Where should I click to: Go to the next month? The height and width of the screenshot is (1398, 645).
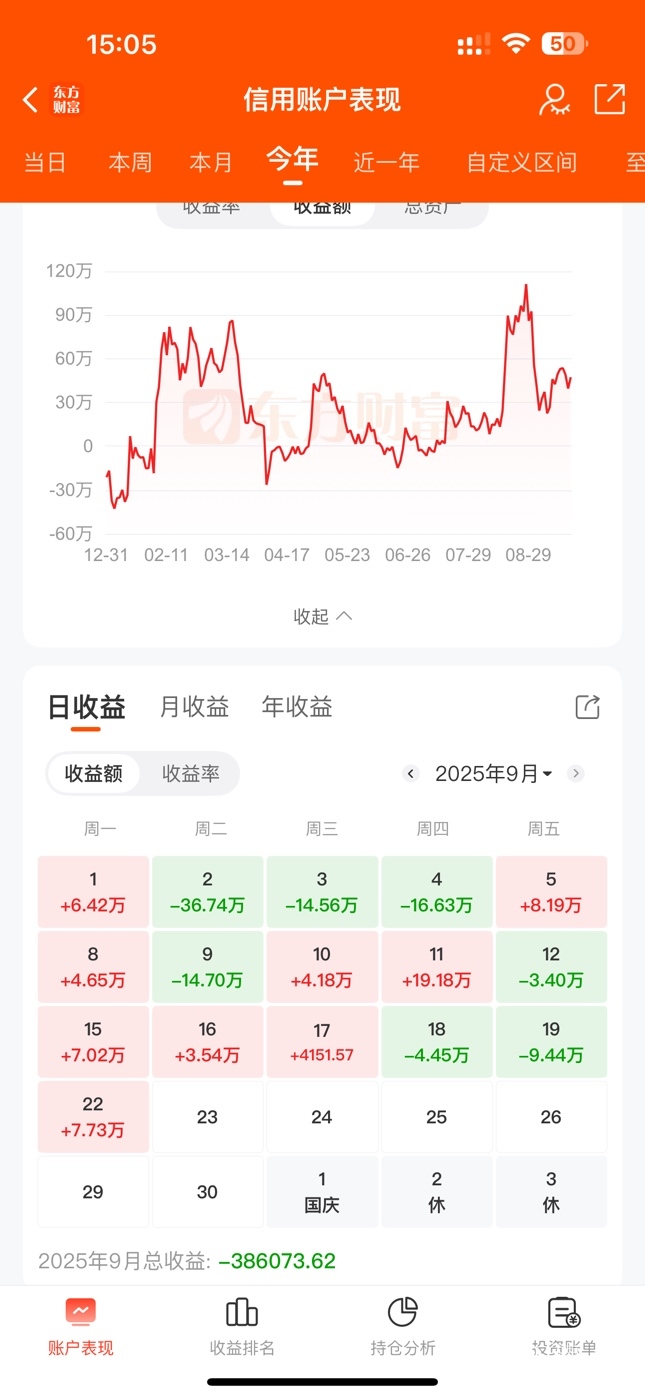click(x=575, y=773)
